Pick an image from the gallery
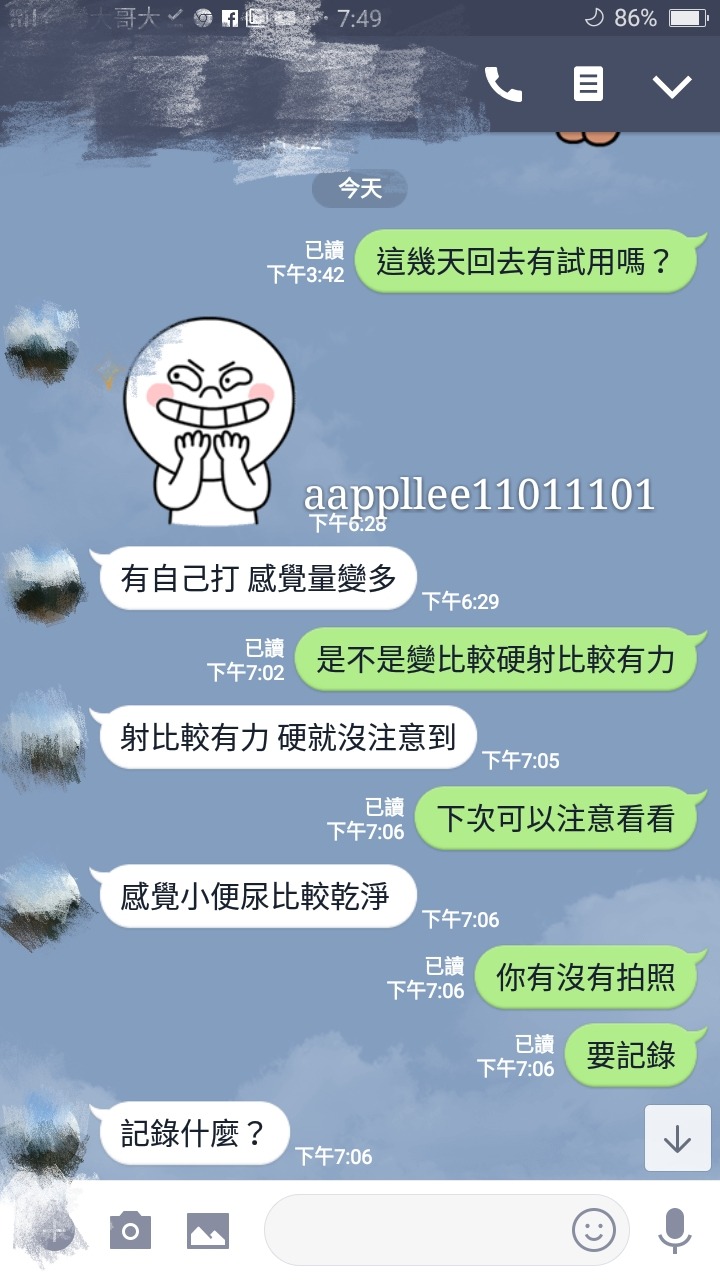Screen dimensions: 720x1280 click(x=208, y=1230)
